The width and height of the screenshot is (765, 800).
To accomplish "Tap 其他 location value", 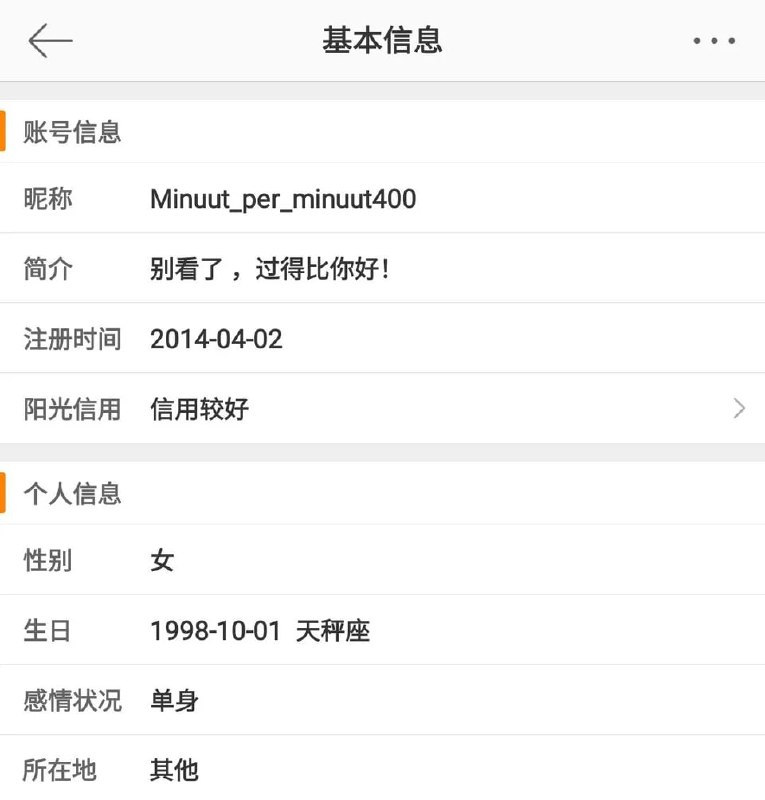I will tap(175, 770).
